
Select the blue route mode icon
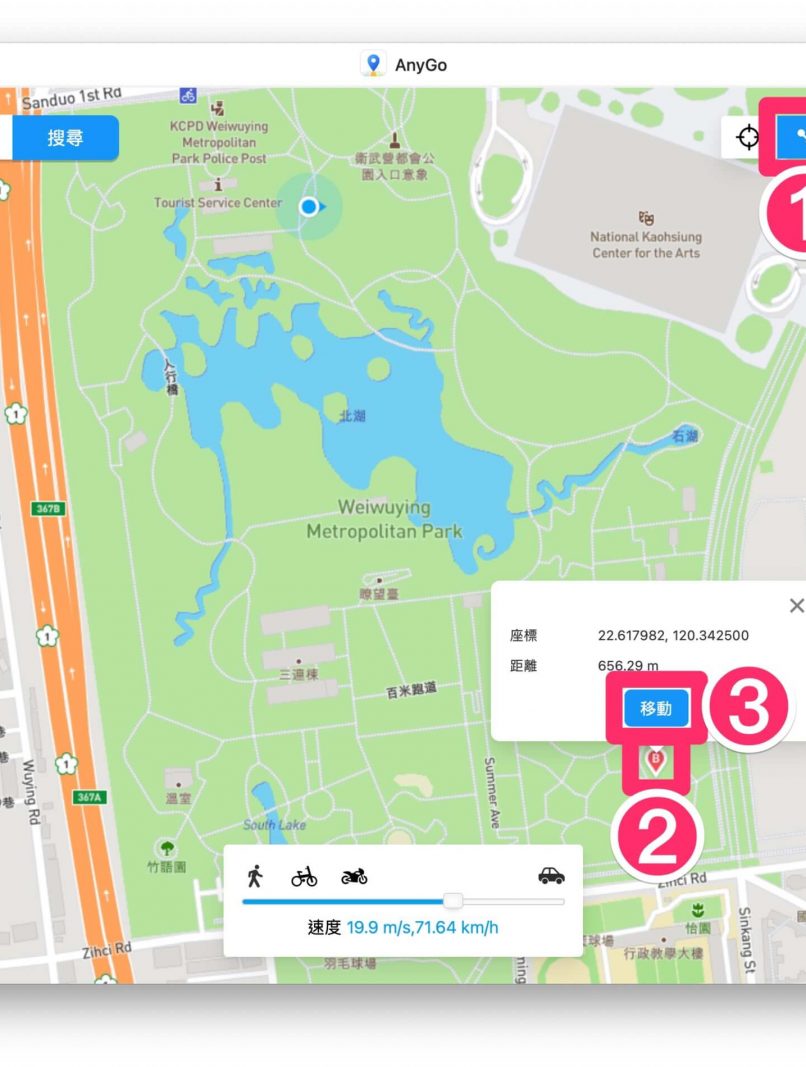click(795, 138)
